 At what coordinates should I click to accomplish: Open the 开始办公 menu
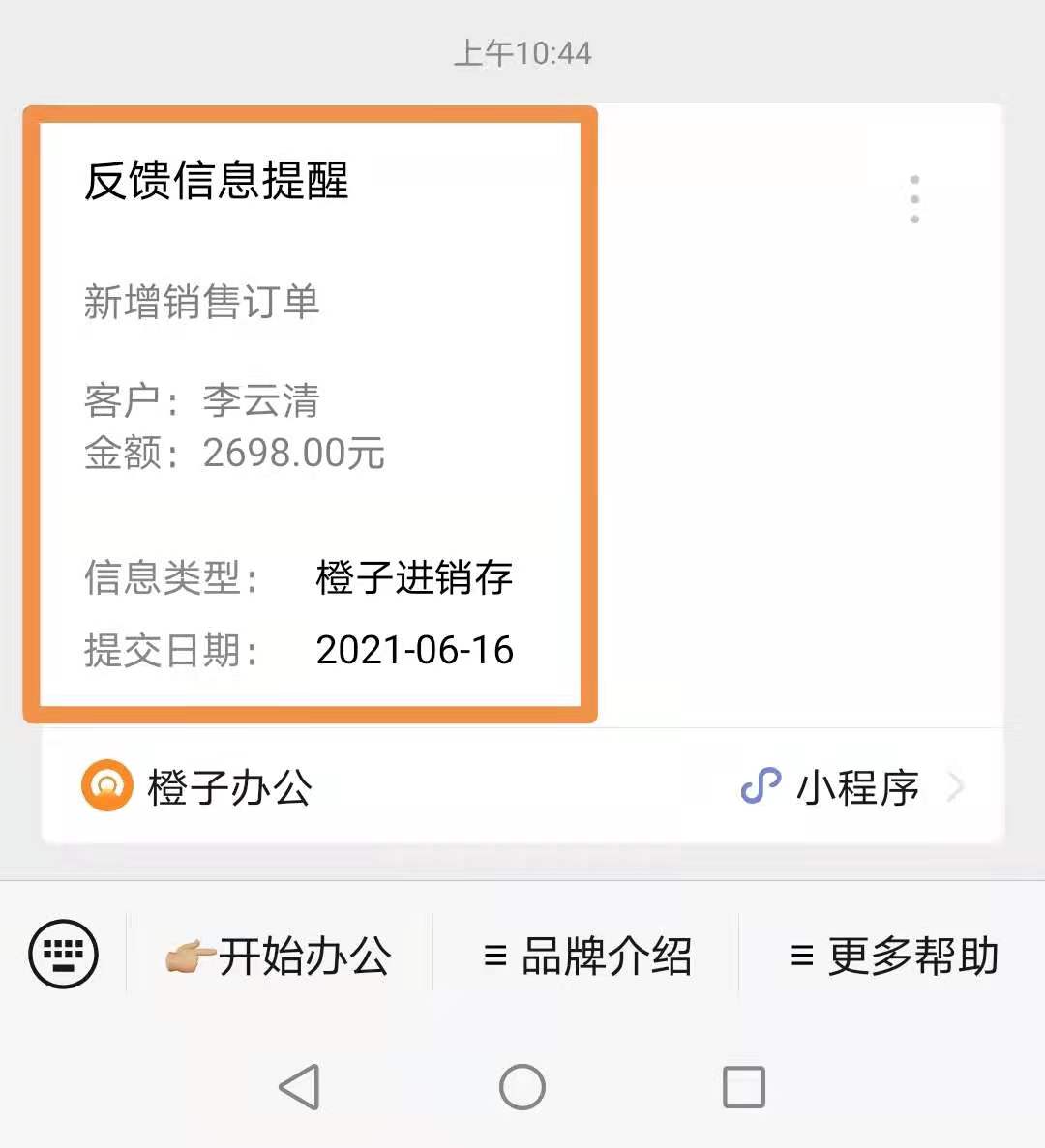[279, 957]
